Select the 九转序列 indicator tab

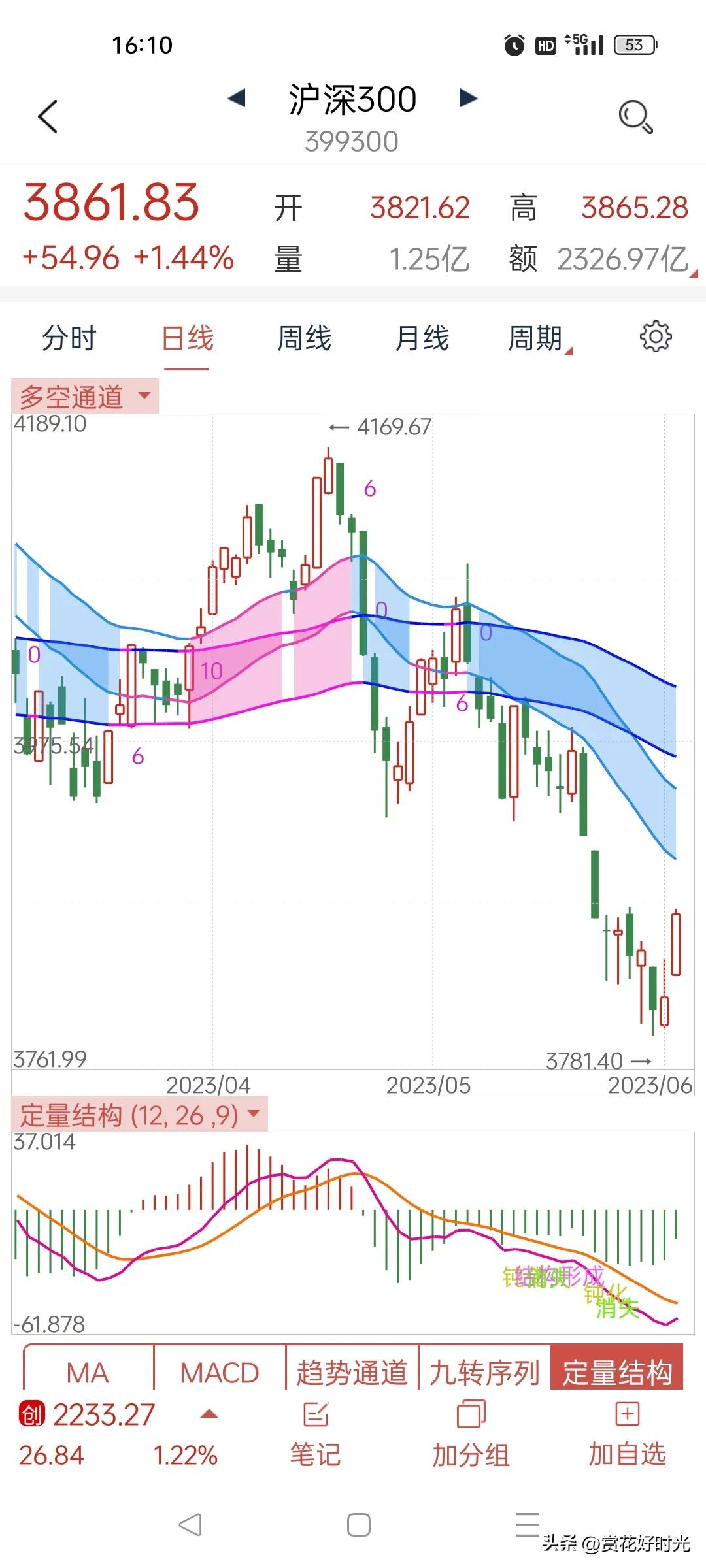tap(484, 1372)
